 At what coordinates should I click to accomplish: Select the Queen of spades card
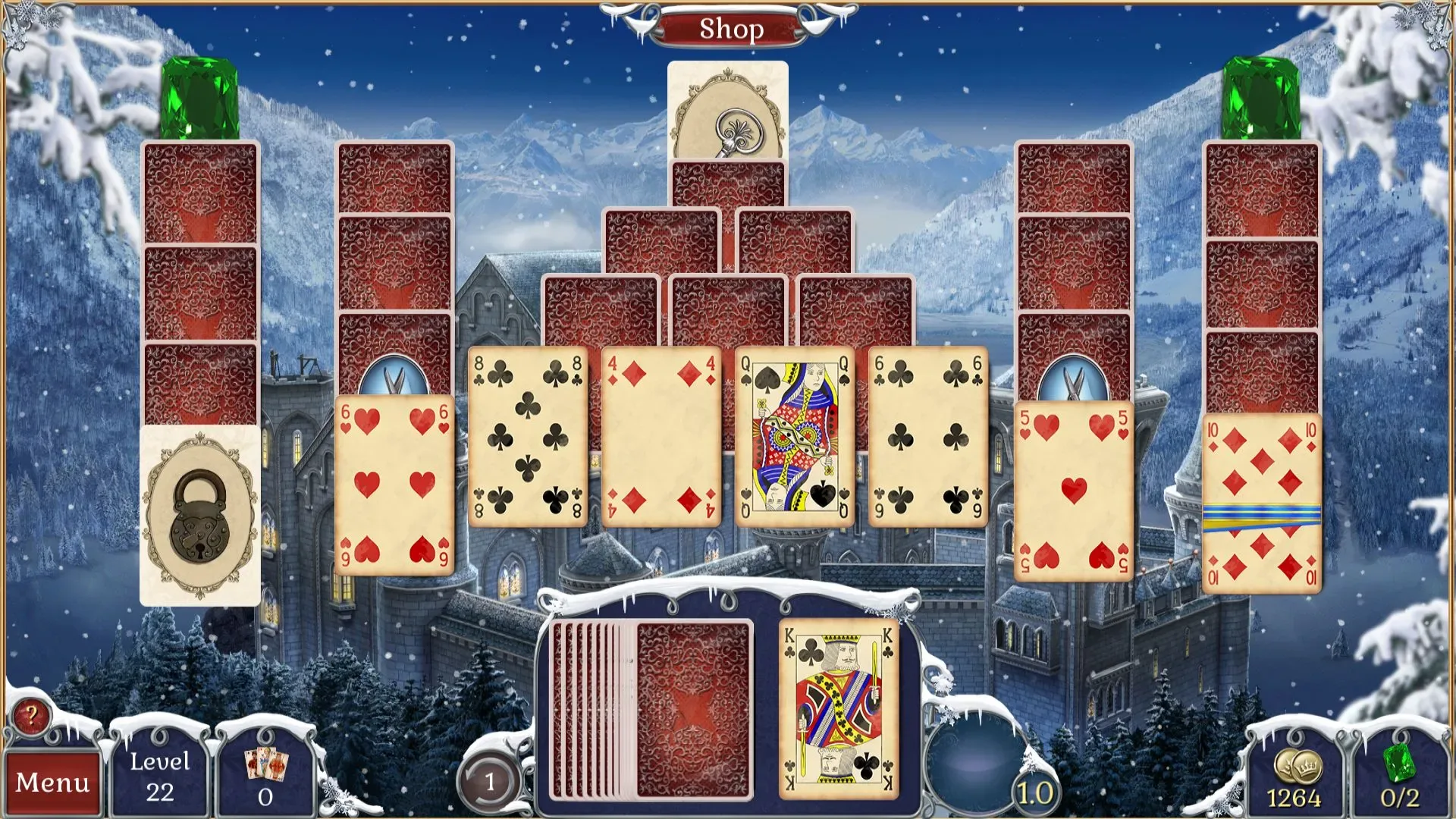point(794,437)
